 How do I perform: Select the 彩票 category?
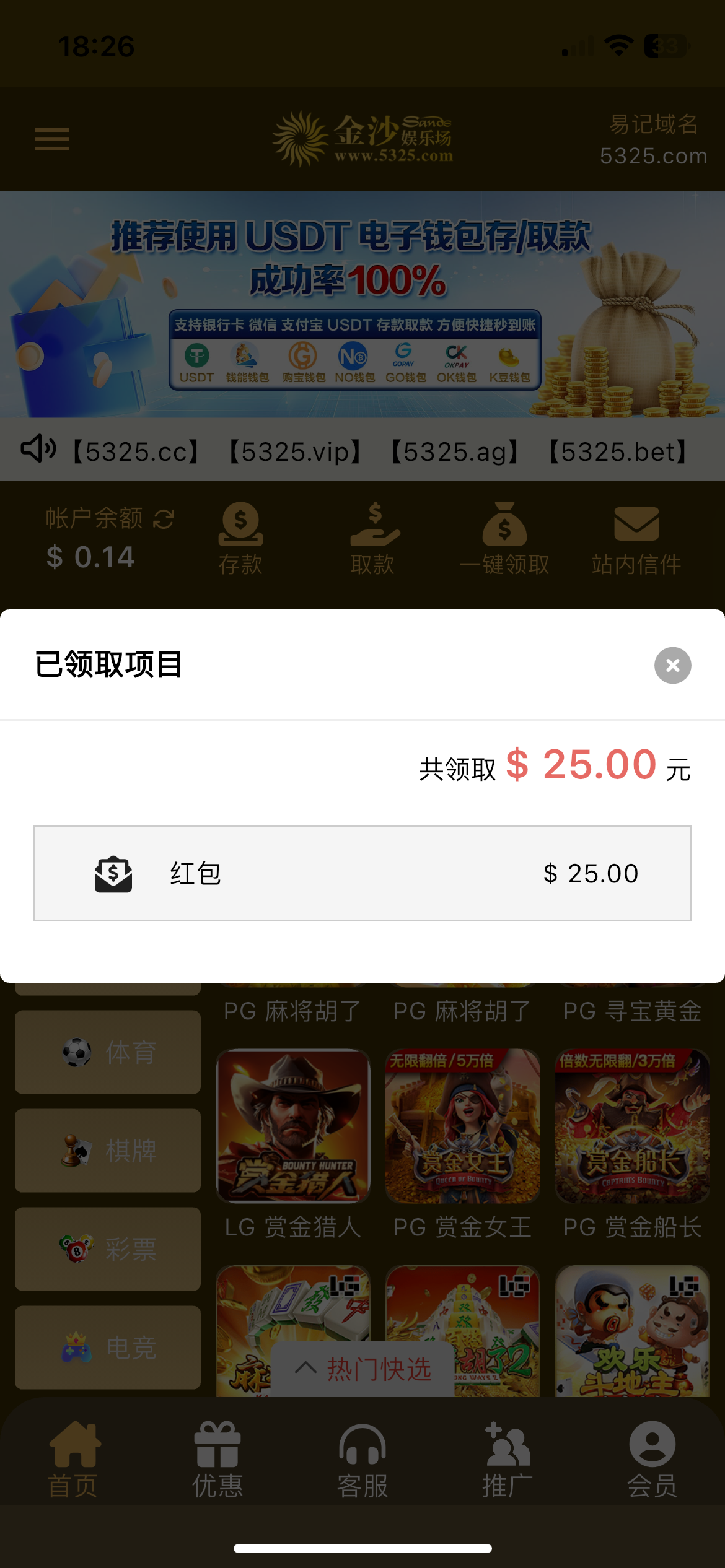(108, 1249)
